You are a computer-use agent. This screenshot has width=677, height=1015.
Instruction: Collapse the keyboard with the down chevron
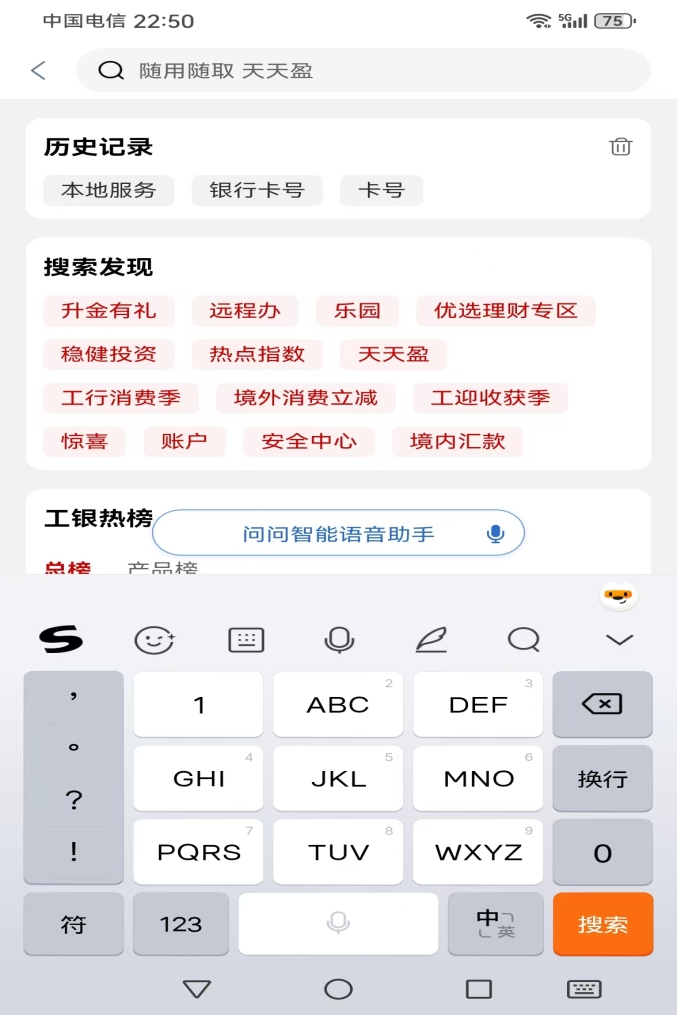(620, 639)
